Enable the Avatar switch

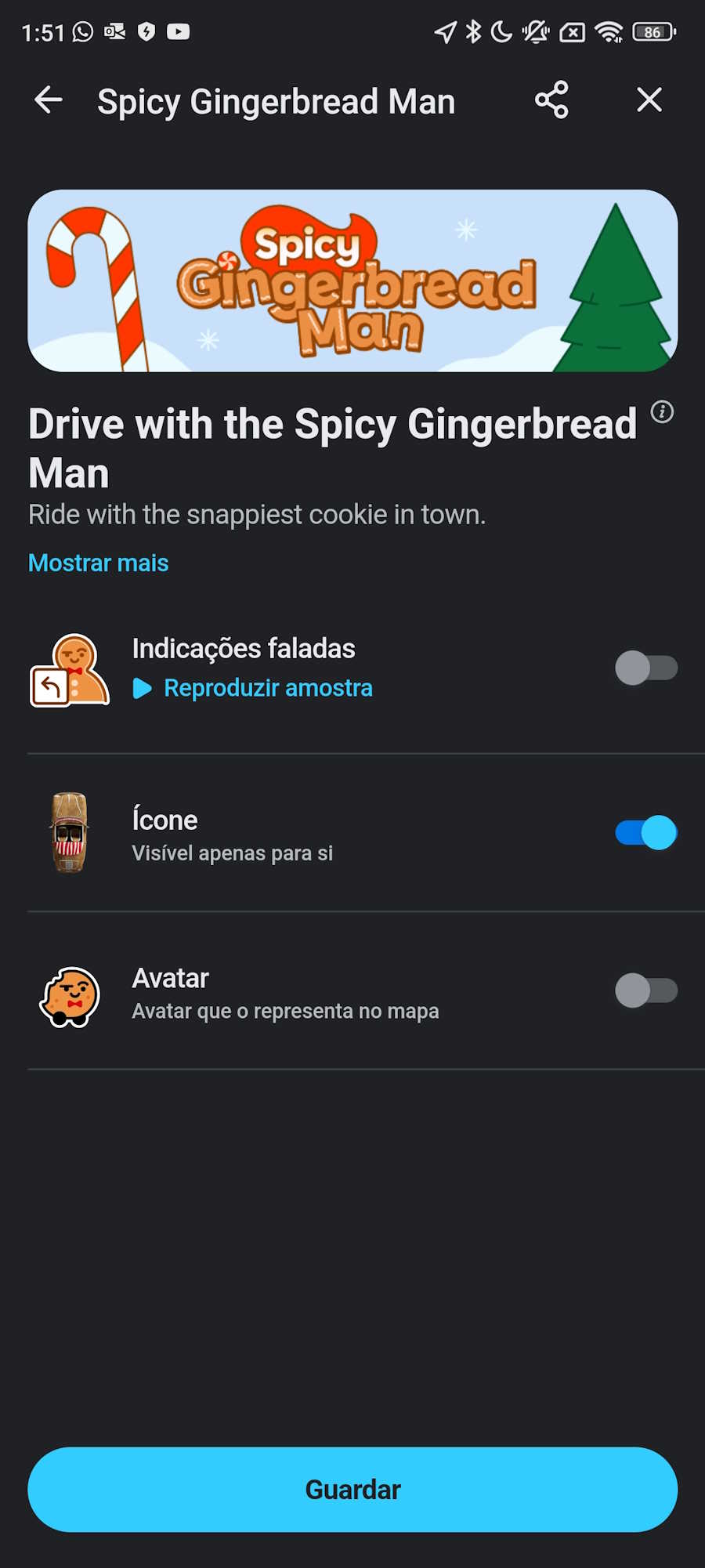pyautogui.click(x=646, y=990)
